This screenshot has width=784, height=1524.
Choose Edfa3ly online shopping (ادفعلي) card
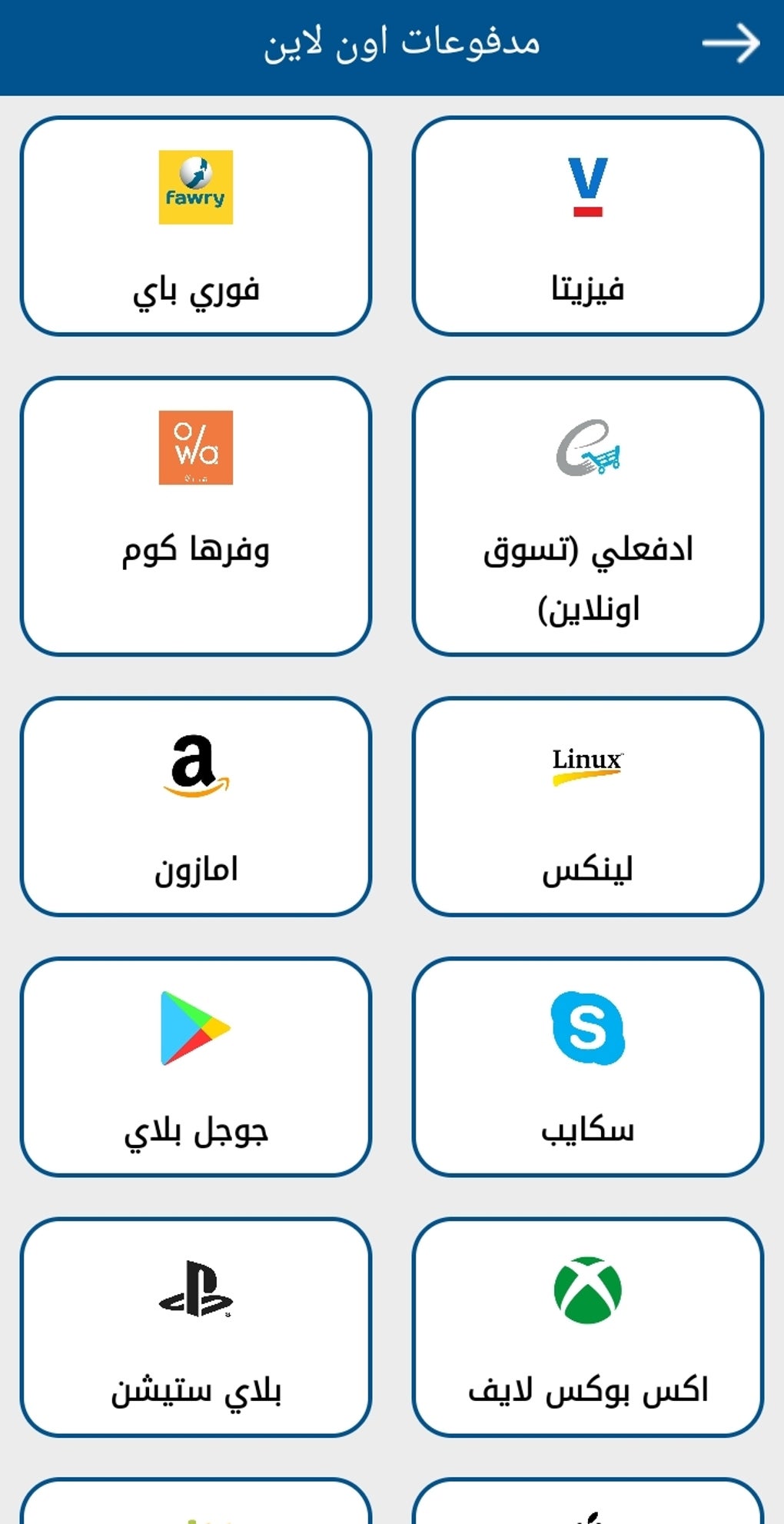pyautogui.click(x=588, y=516)
